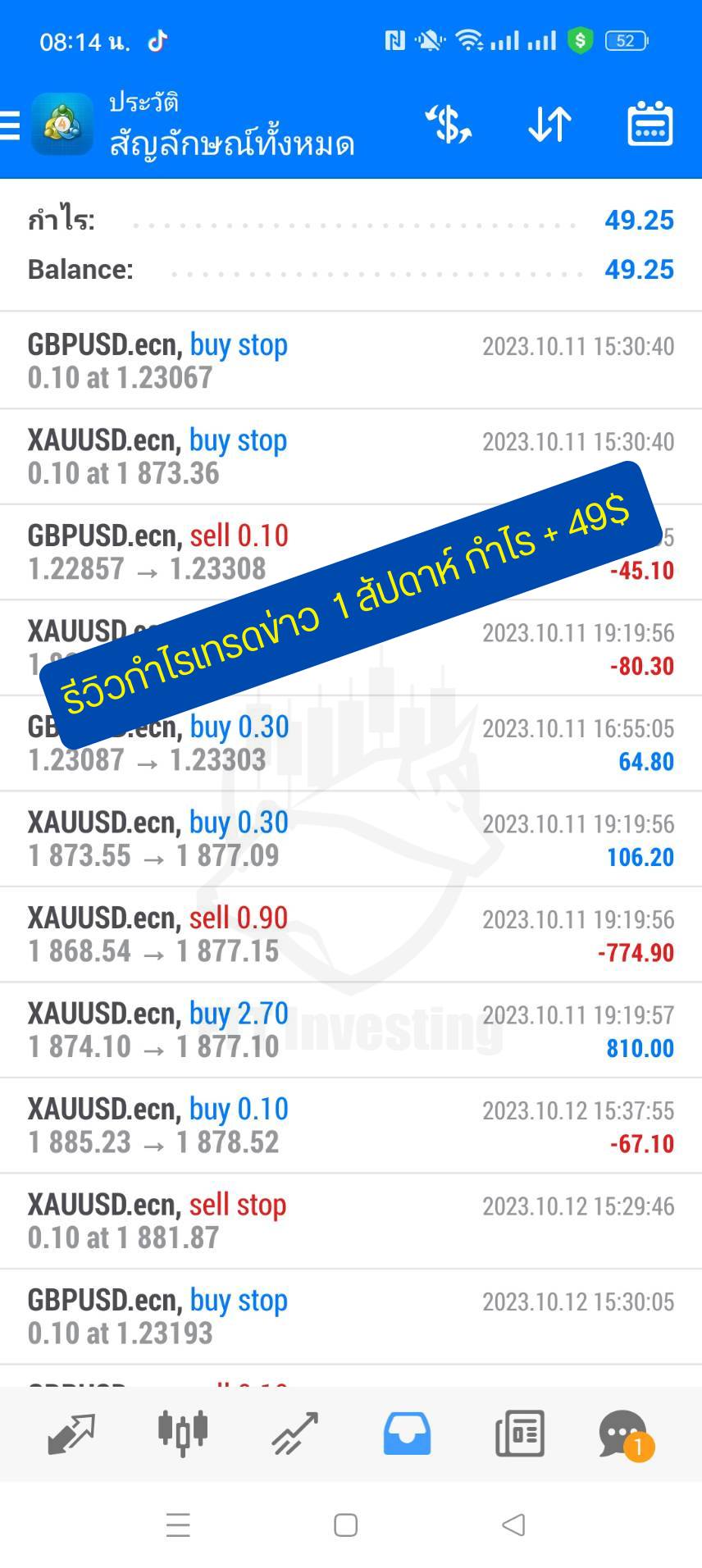
Task: Open the chat messages tab
Action: point(624,1434)
